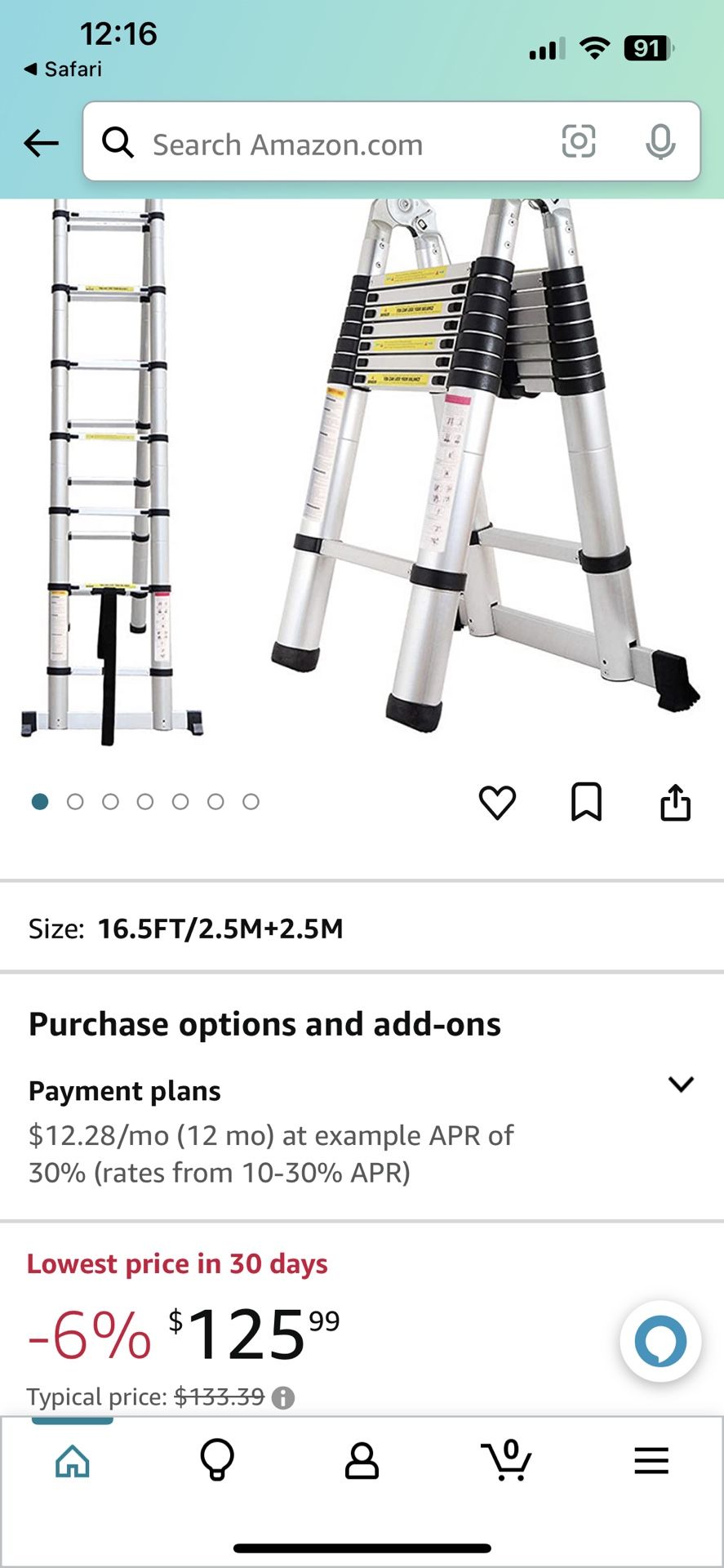Return to Safari from status bar
The image size is (724, 1568).
tap(64, 69)
